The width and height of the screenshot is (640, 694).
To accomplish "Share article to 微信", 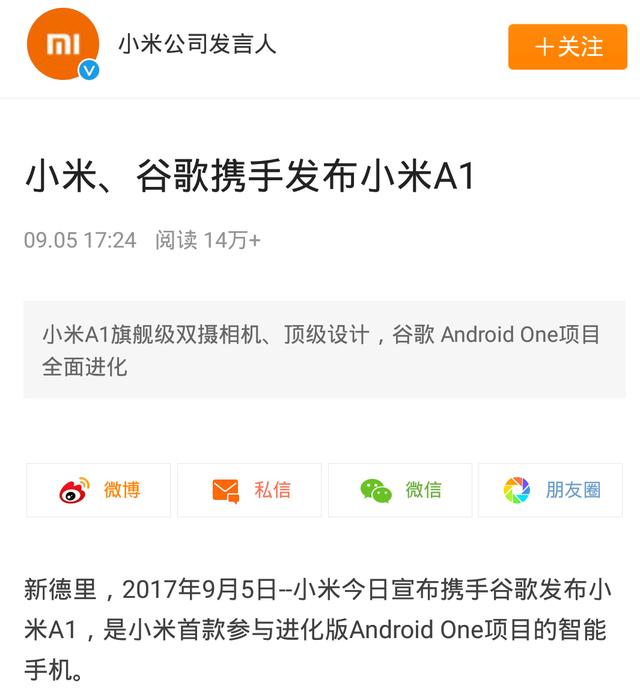I will tap(401, 490).
